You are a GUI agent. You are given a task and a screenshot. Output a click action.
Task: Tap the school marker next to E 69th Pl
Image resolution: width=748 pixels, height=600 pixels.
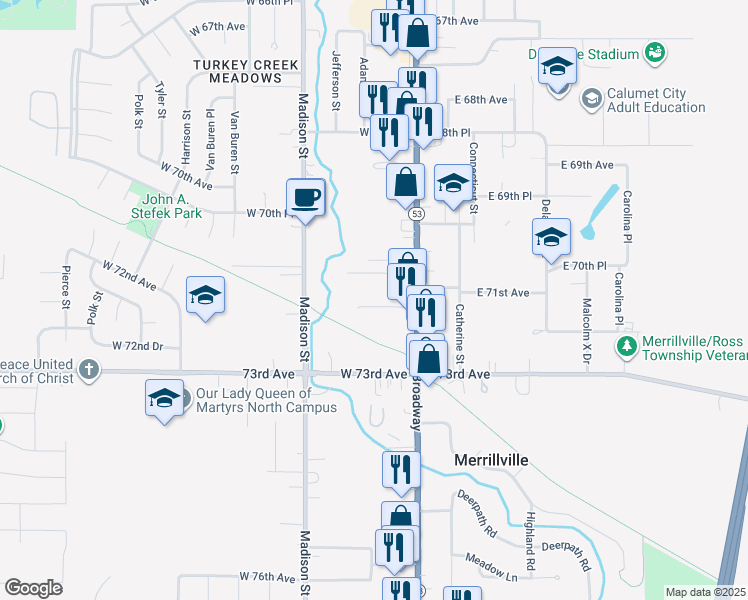[x=453, y=184]
